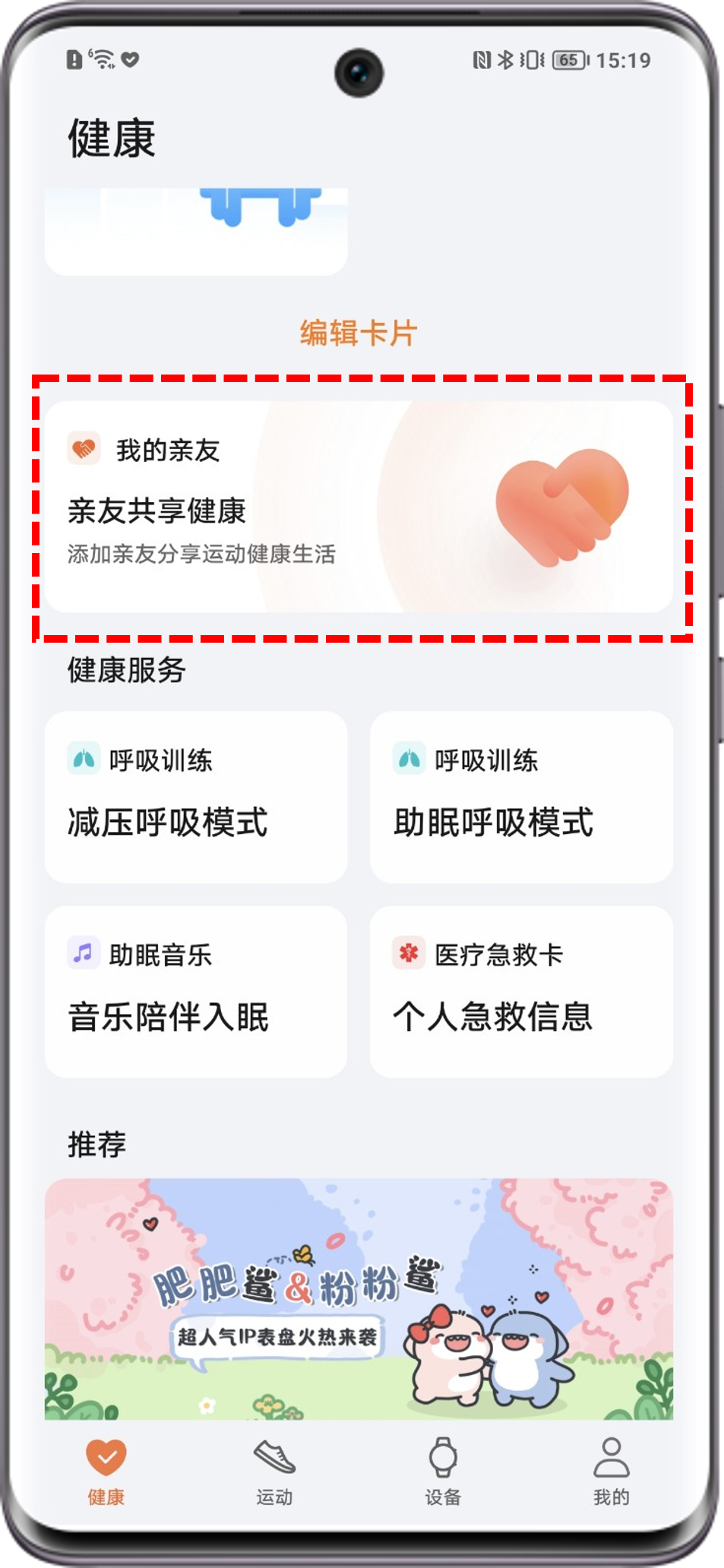Screen dimensions: 724x1568
Task: Open the partially visible card above 编辑卡片
Action: tap(196, 231)
